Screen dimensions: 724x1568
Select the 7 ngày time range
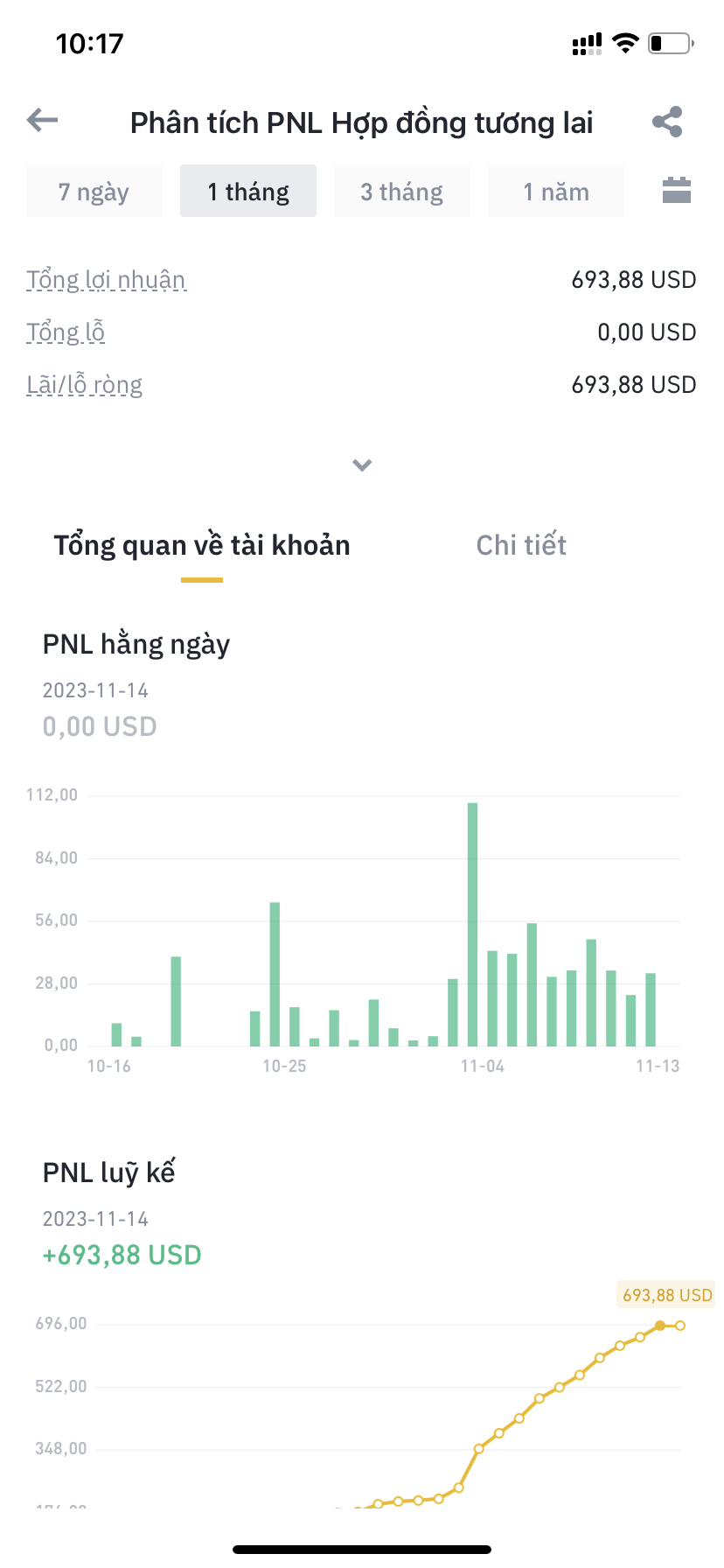(x=94, y=192)
